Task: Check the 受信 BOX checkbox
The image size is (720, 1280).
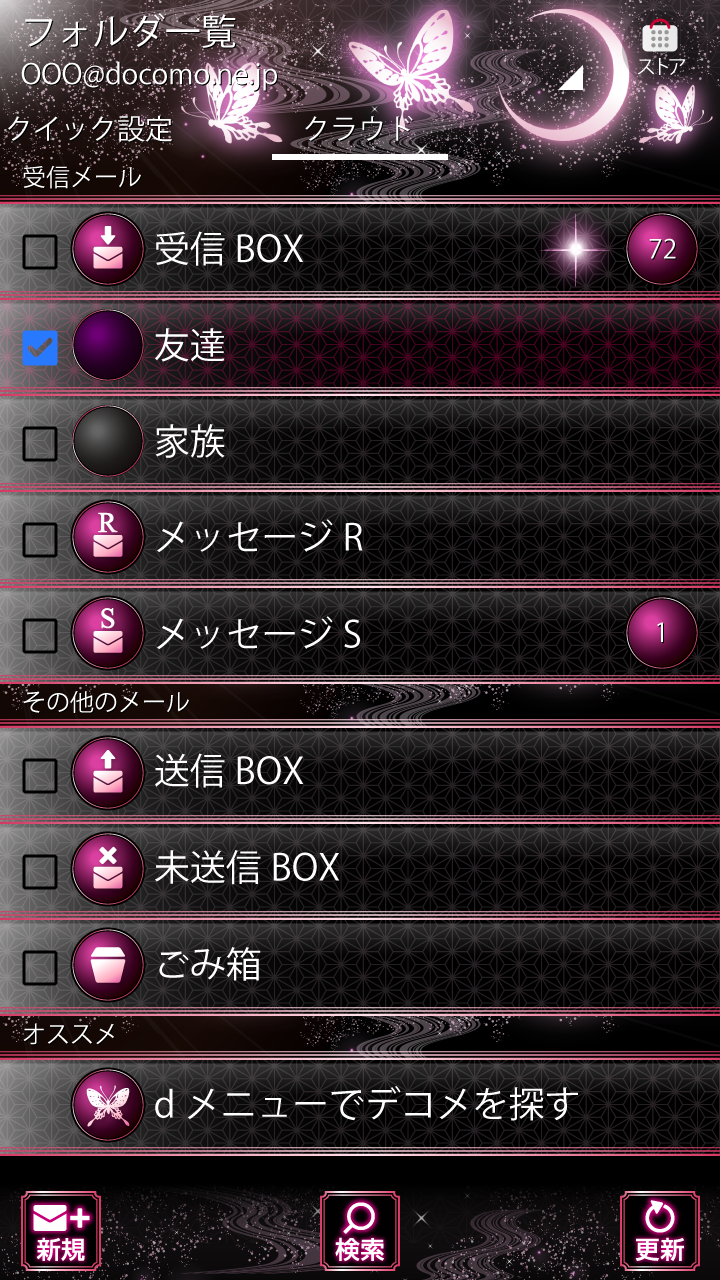Action: (40, 251)
